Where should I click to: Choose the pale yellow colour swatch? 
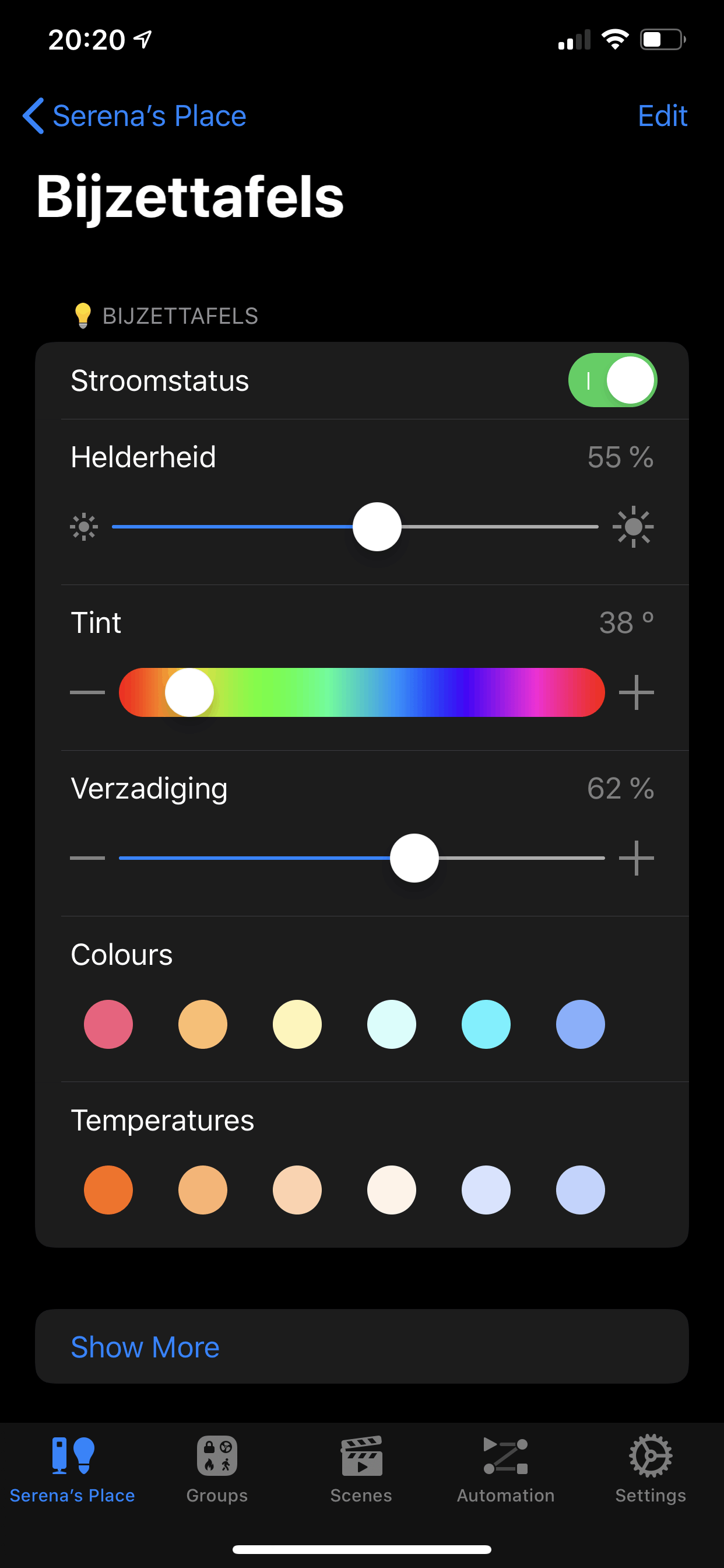point(297,1024)
